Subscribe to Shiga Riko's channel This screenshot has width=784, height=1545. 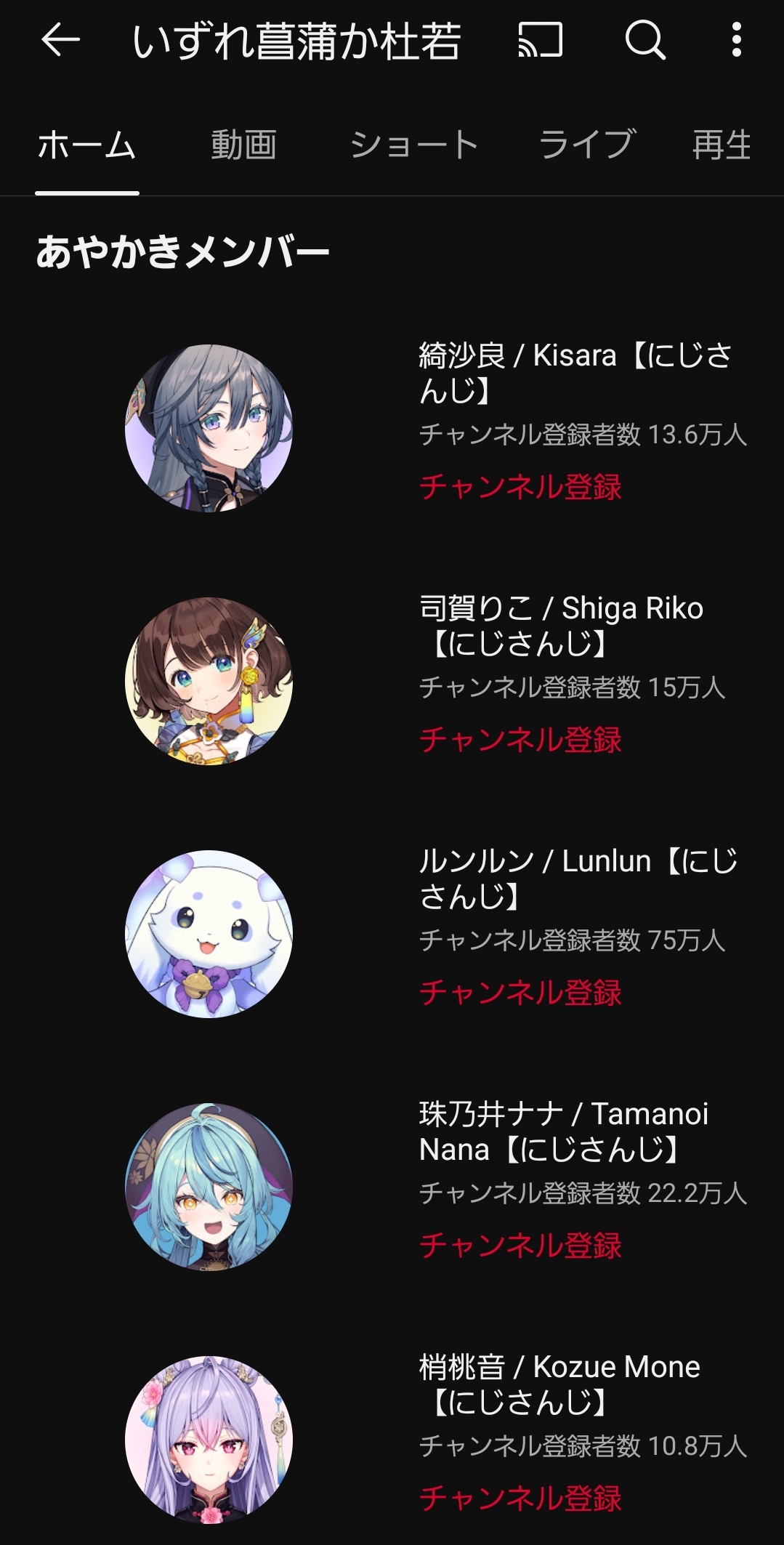(x=520, y=739)
